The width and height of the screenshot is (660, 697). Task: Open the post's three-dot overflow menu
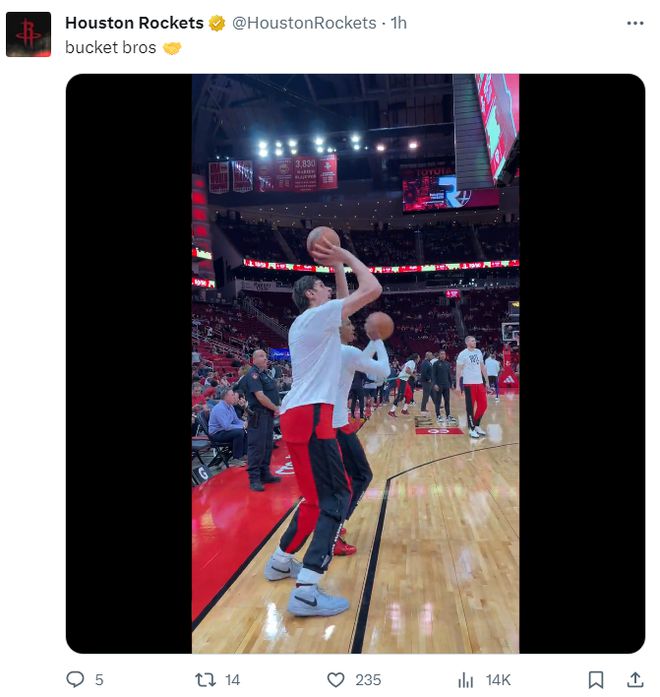pyautogui.click(x=634, y=23)
